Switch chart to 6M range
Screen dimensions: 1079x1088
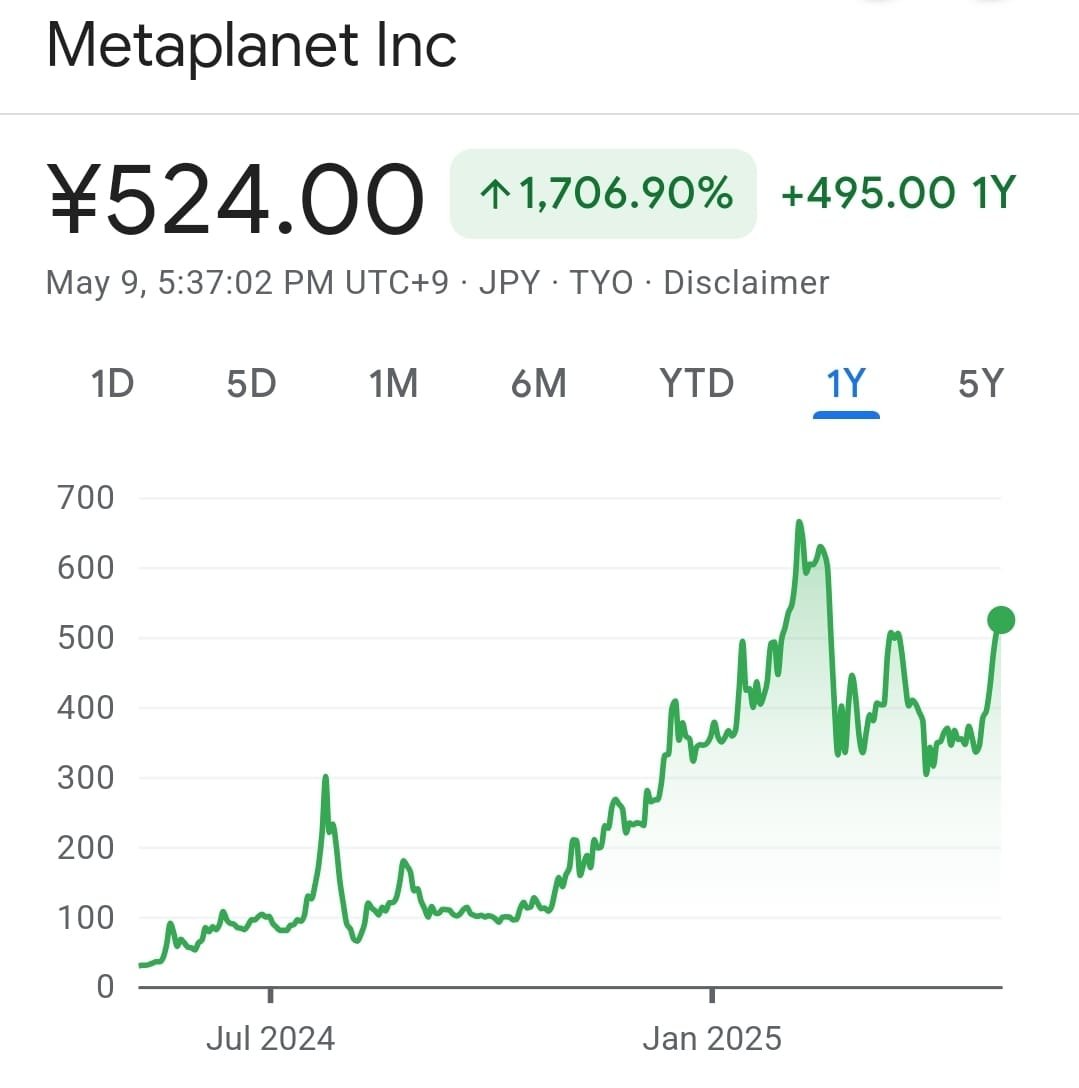pyautogui.click(x=538, y=383)
